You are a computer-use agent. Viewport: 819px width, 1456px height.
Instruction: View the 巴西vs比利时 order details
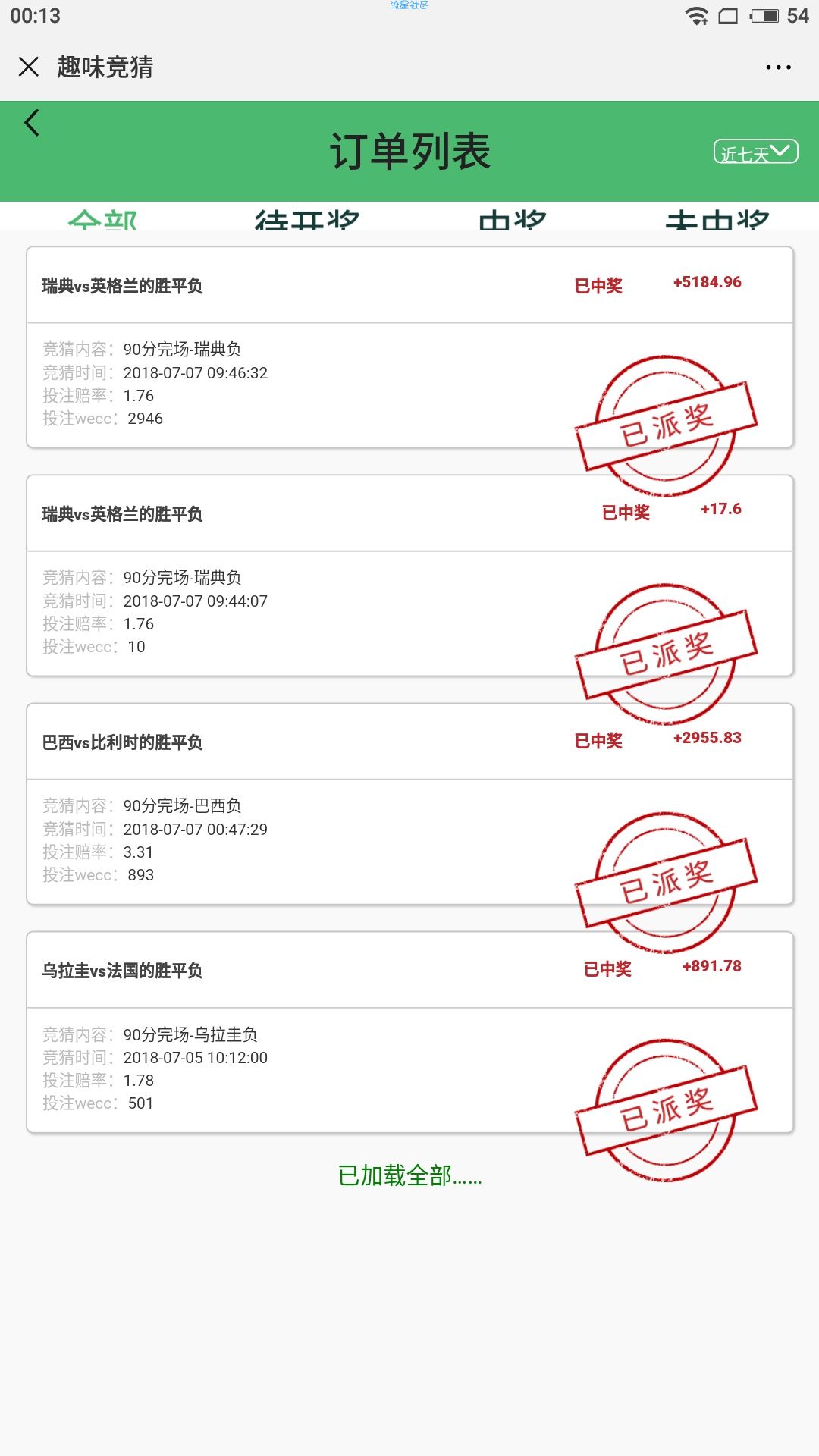tap(410, 804)
